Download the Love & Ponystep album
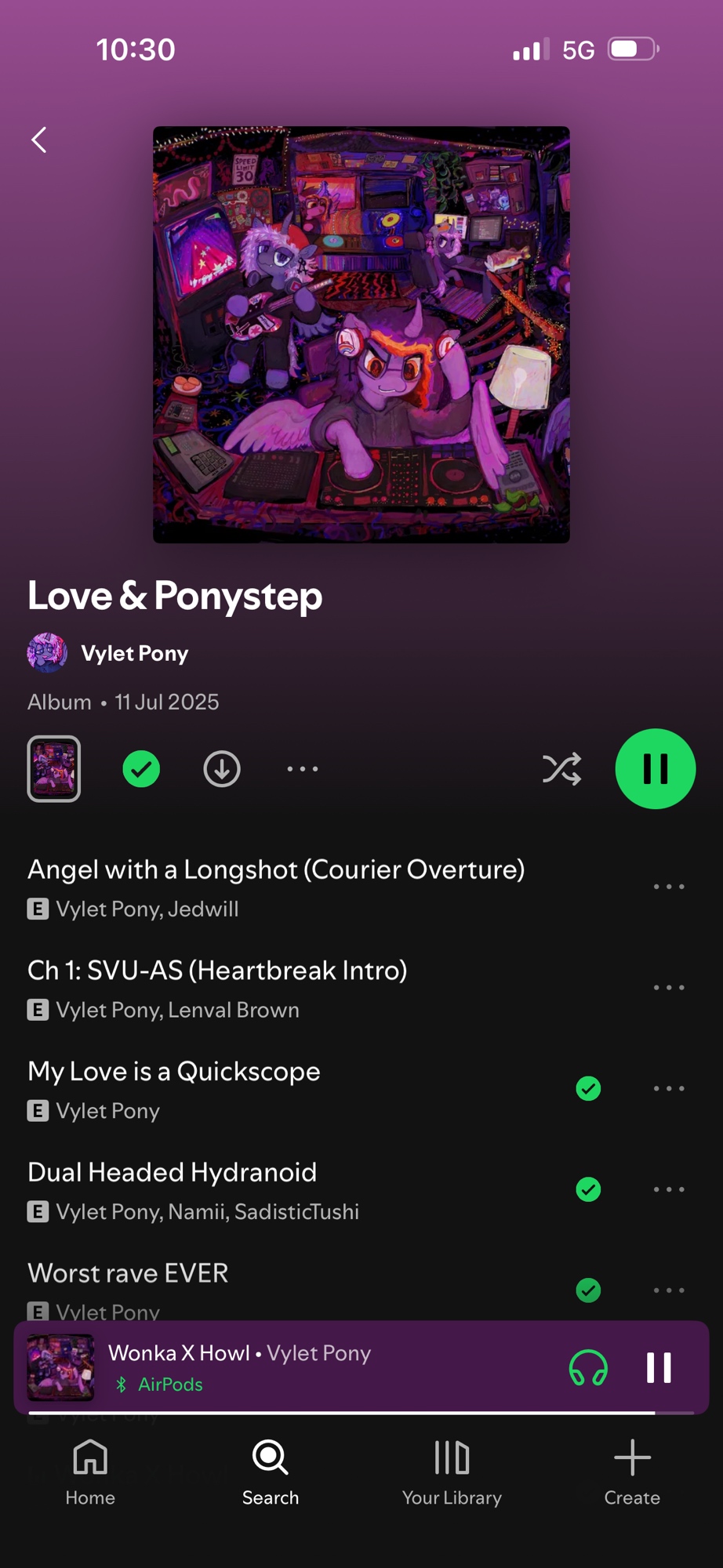Screen dimensions: 723x1568 tap(222, 768)
